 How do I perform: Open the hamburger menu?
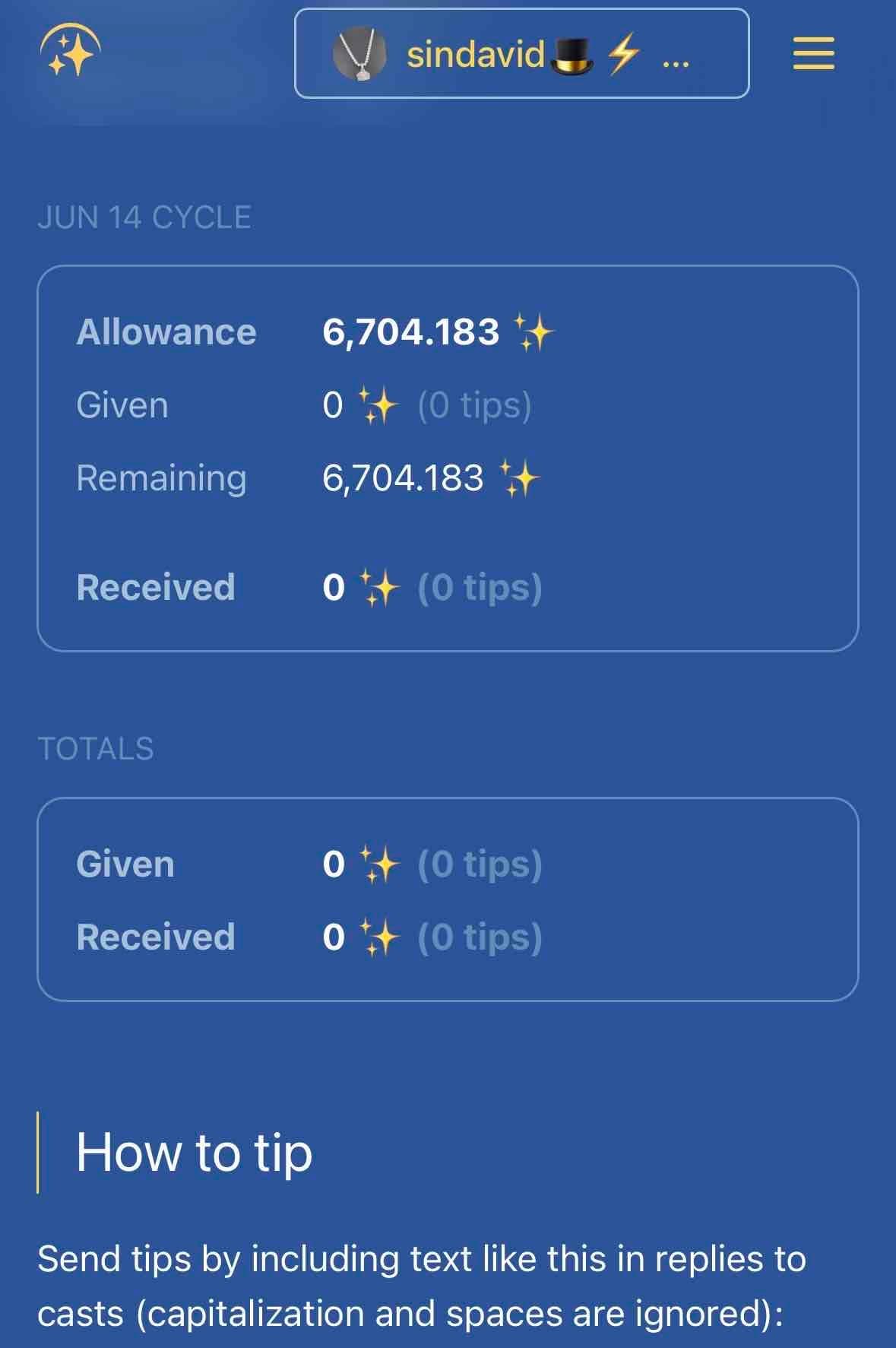coord(813,54)
